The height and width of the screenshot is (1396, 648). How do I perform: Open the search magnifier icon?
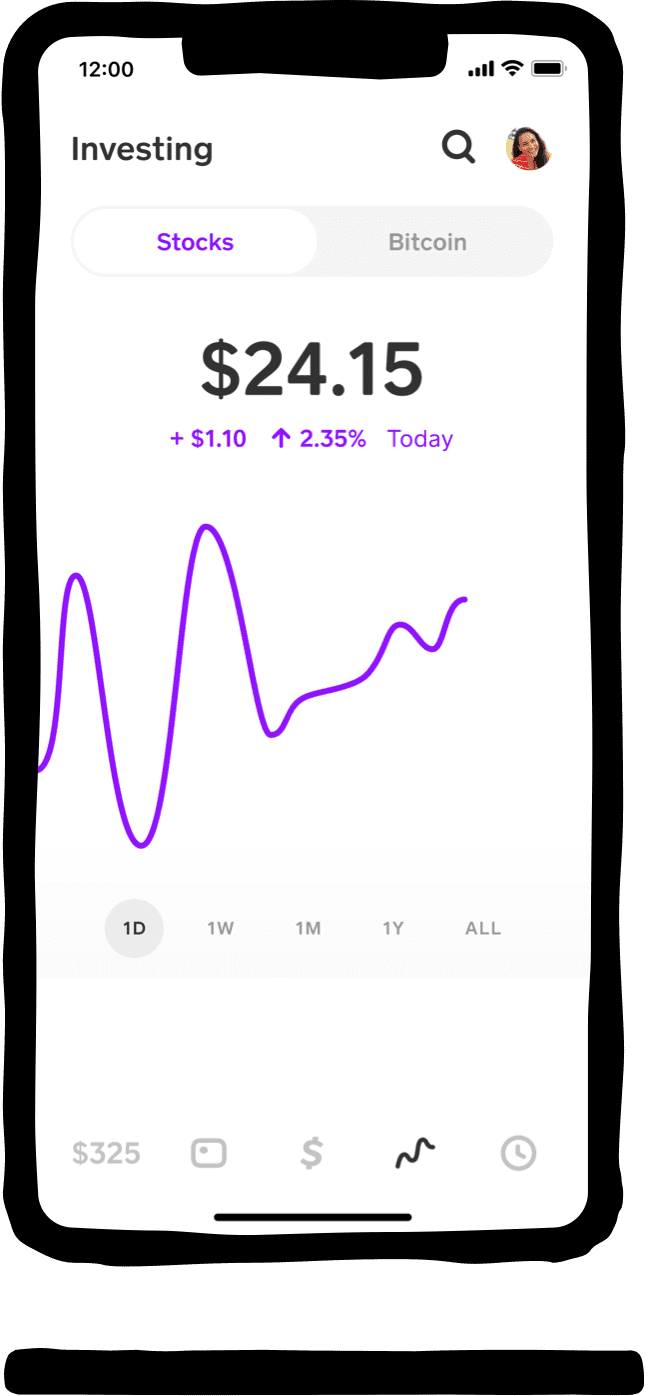pos(458,148)
